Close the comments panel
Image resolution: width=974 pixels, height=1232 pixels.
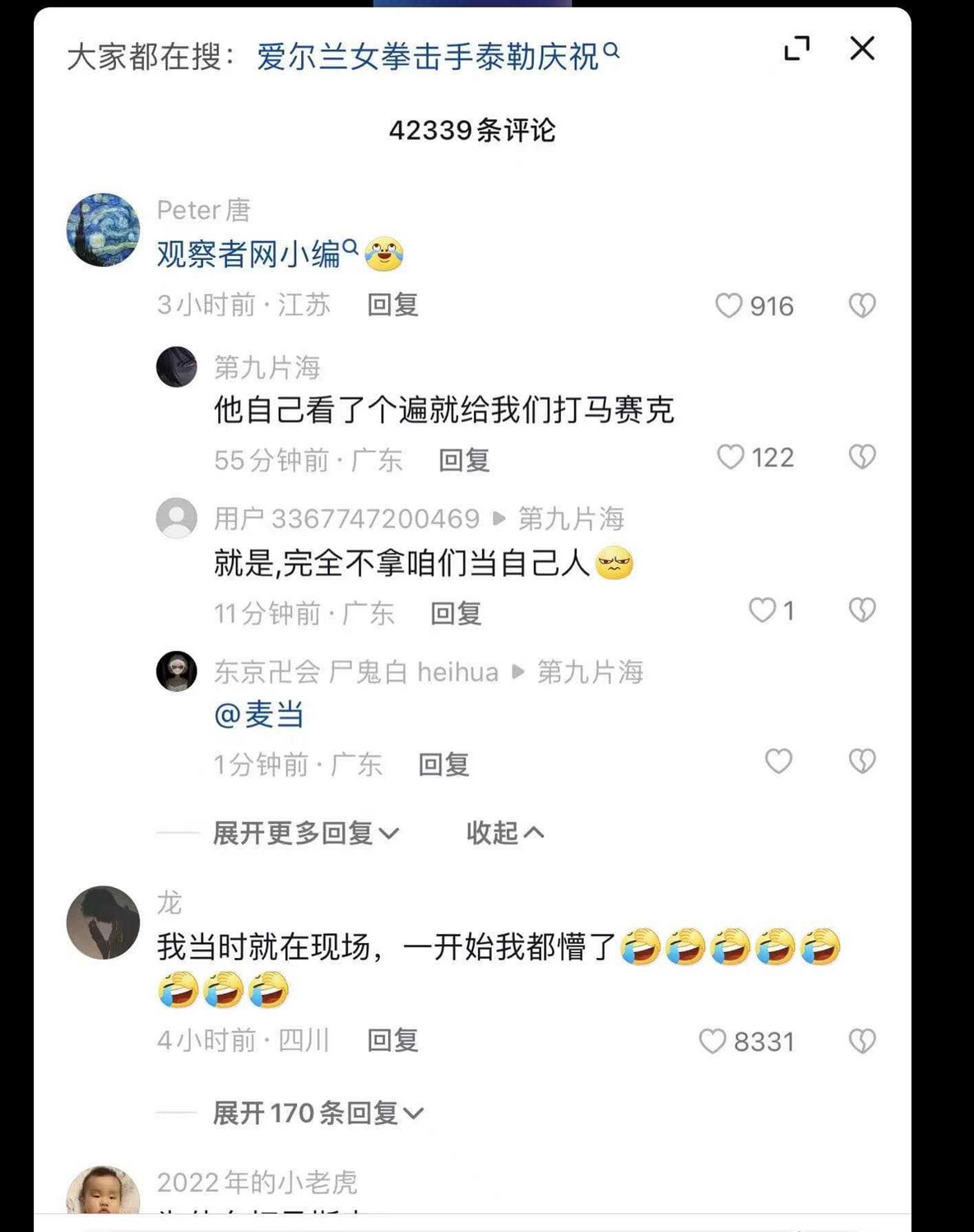861,49
